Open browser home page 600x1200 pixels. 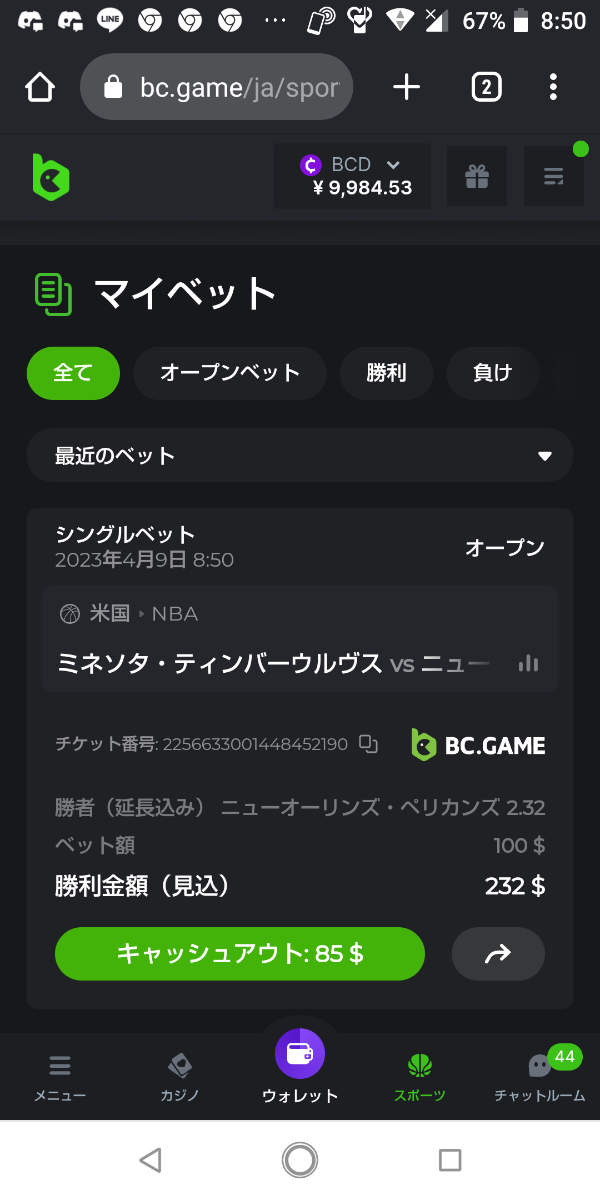tap(39, 88)
